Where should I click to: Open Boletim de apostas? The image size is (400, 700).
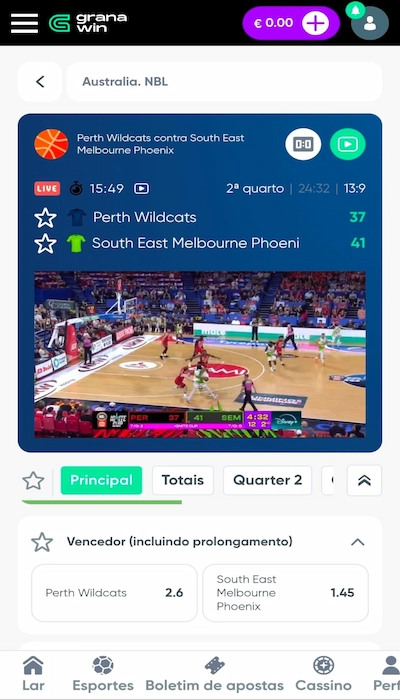[215, 674]
